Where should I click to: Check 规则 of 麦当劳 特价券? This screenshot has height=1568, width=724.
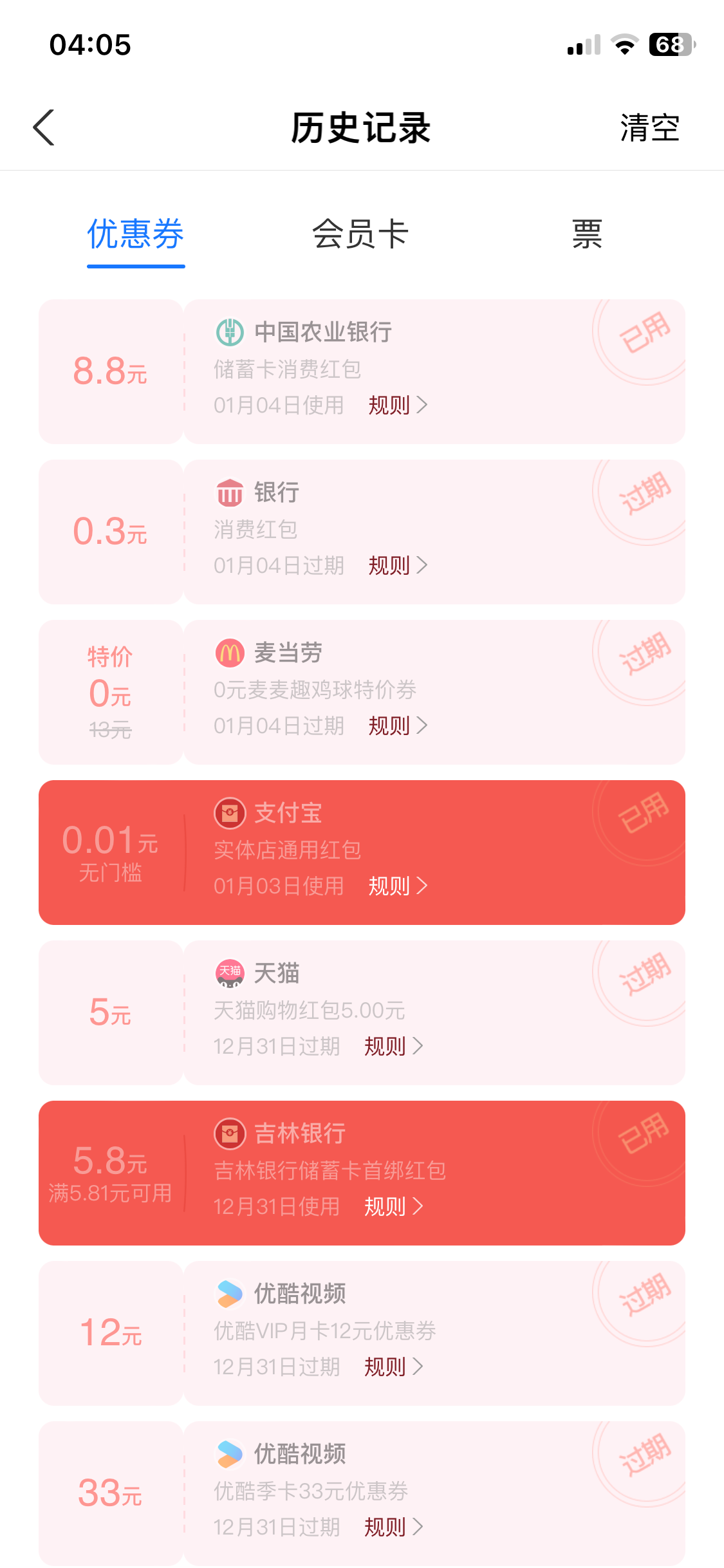coord(397,725)
